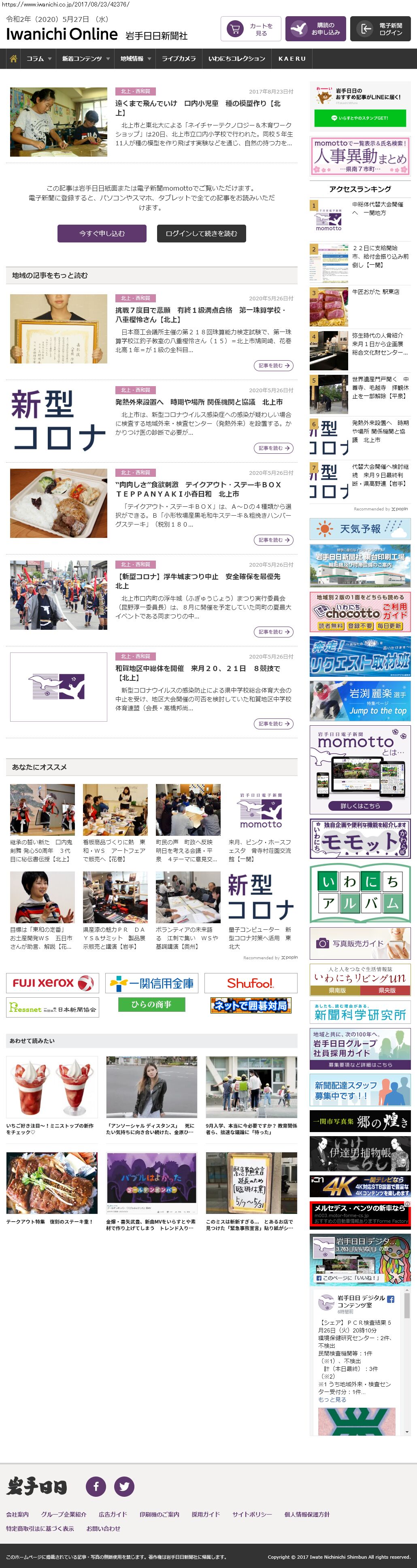This screenshot has height=1568, width=417.
Task: Go to home via house icon
Action: point(13,58)
